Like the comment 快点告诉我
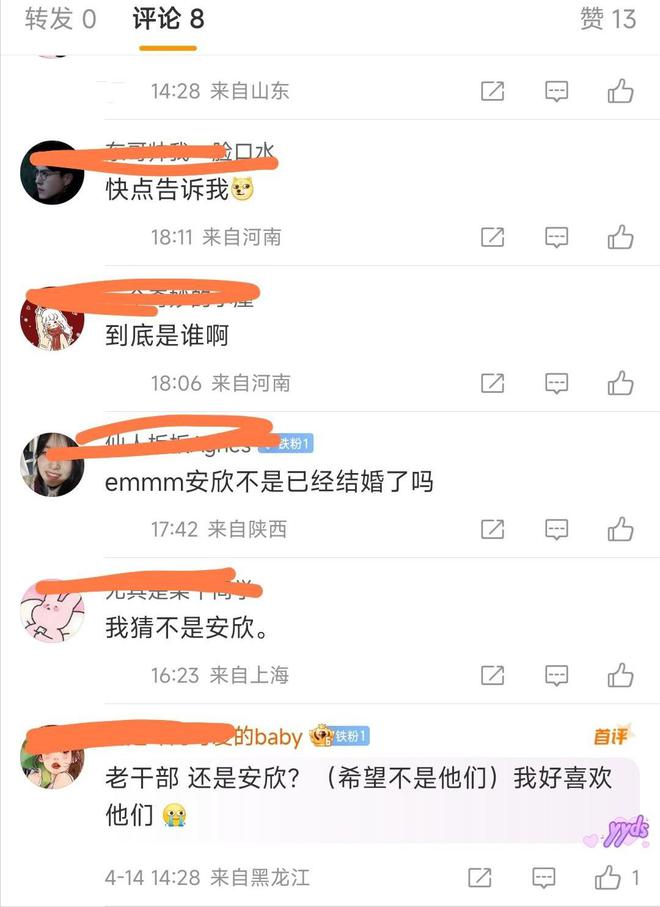The width and height of the screenshot is (660, 907). pos(620,237)
